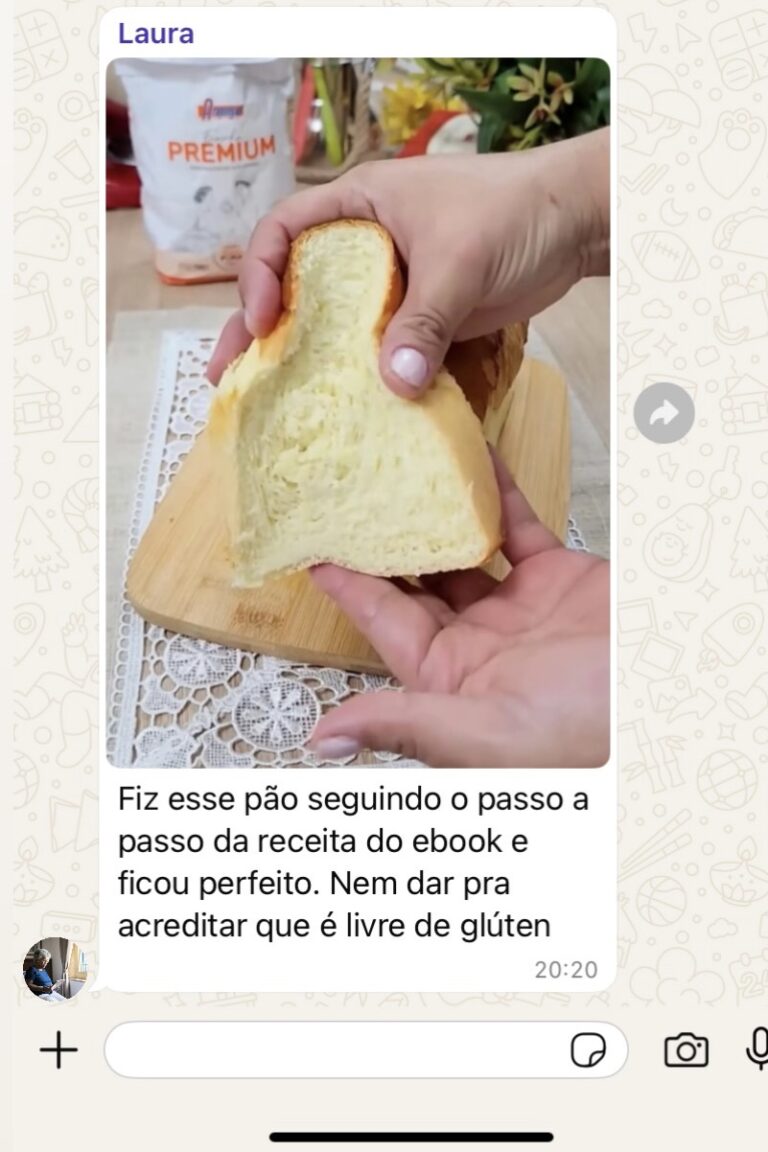Open Laura's profile picture
Viewport: 768px width, 1152px height.
pyautogui.click(x=55, y=968)
